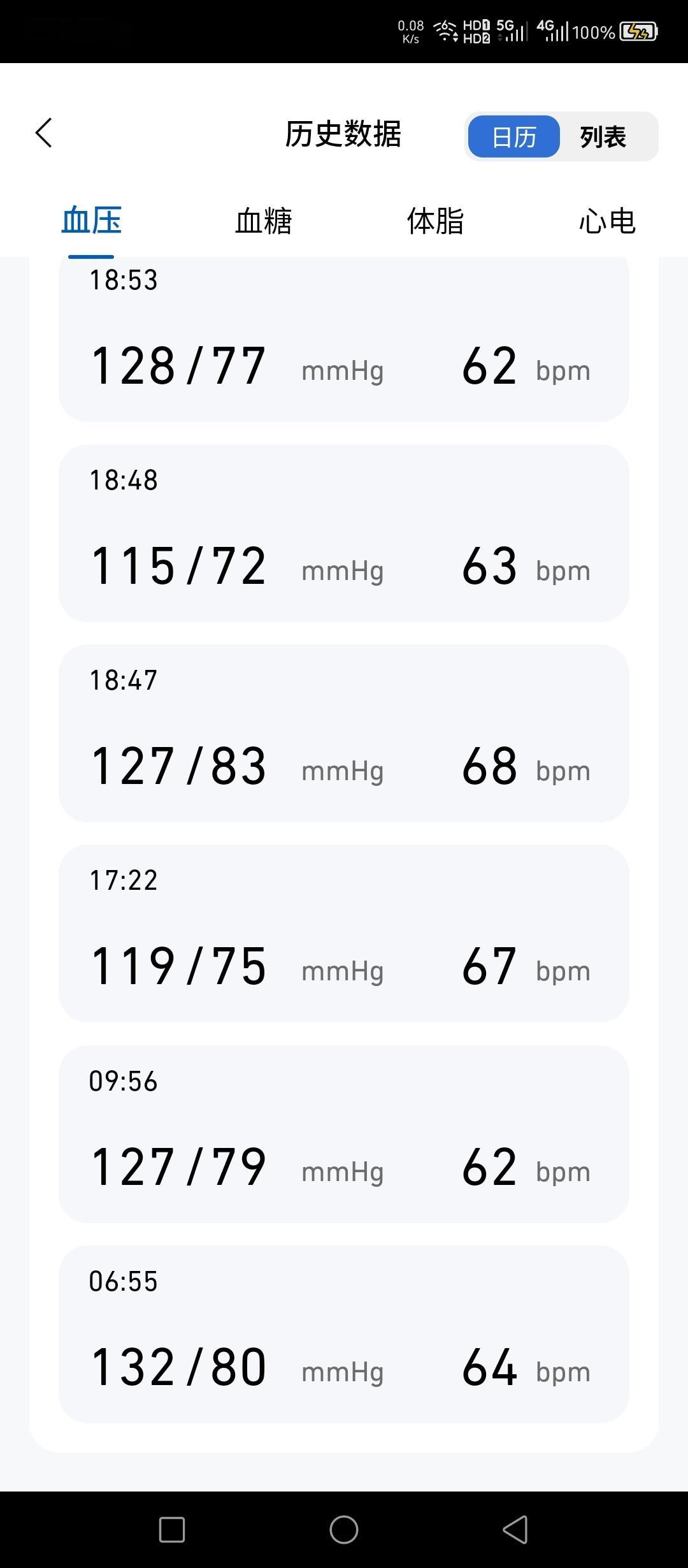View the 18:47 record 127/83

344,733
